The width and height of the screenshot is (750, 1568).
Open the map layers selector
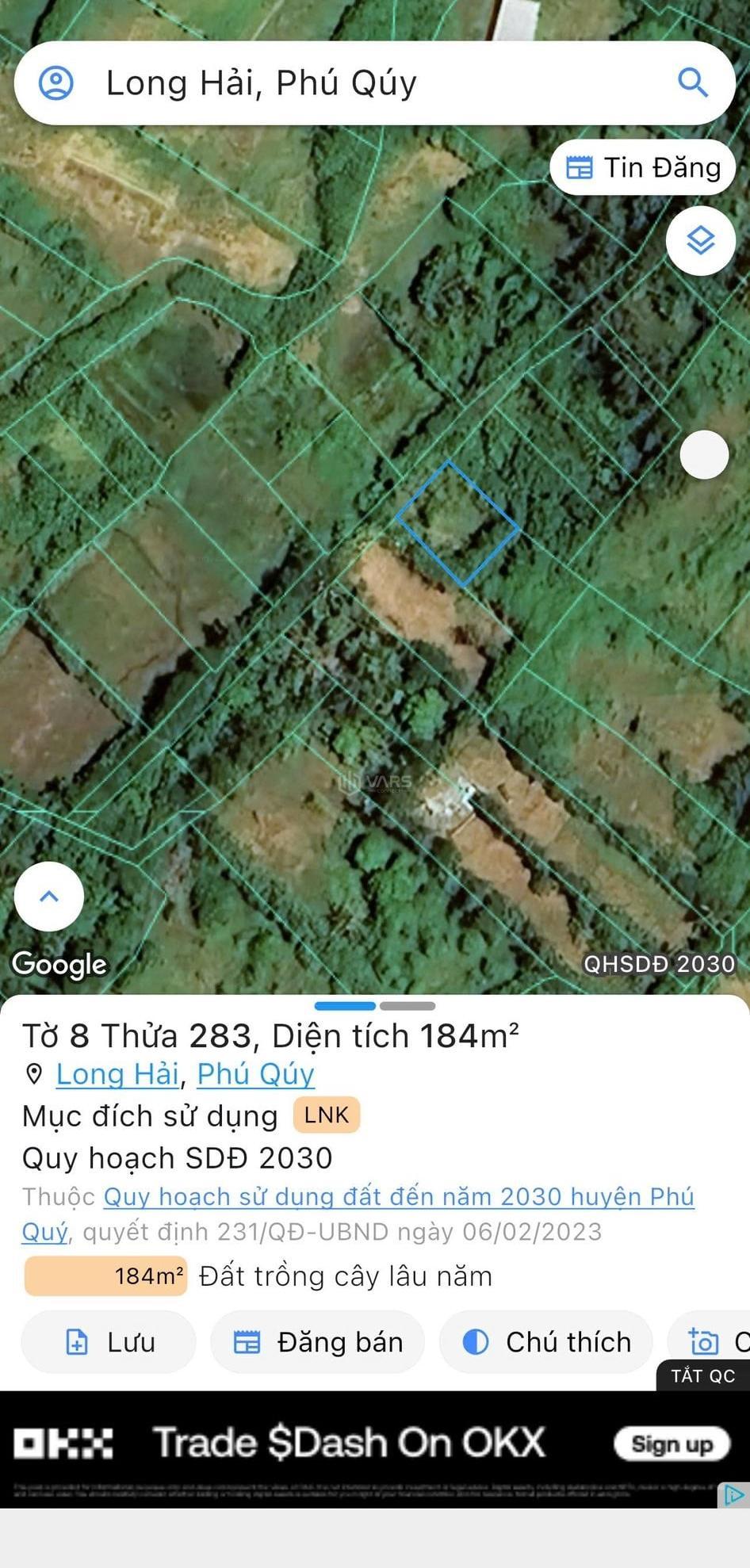[700, 240]
